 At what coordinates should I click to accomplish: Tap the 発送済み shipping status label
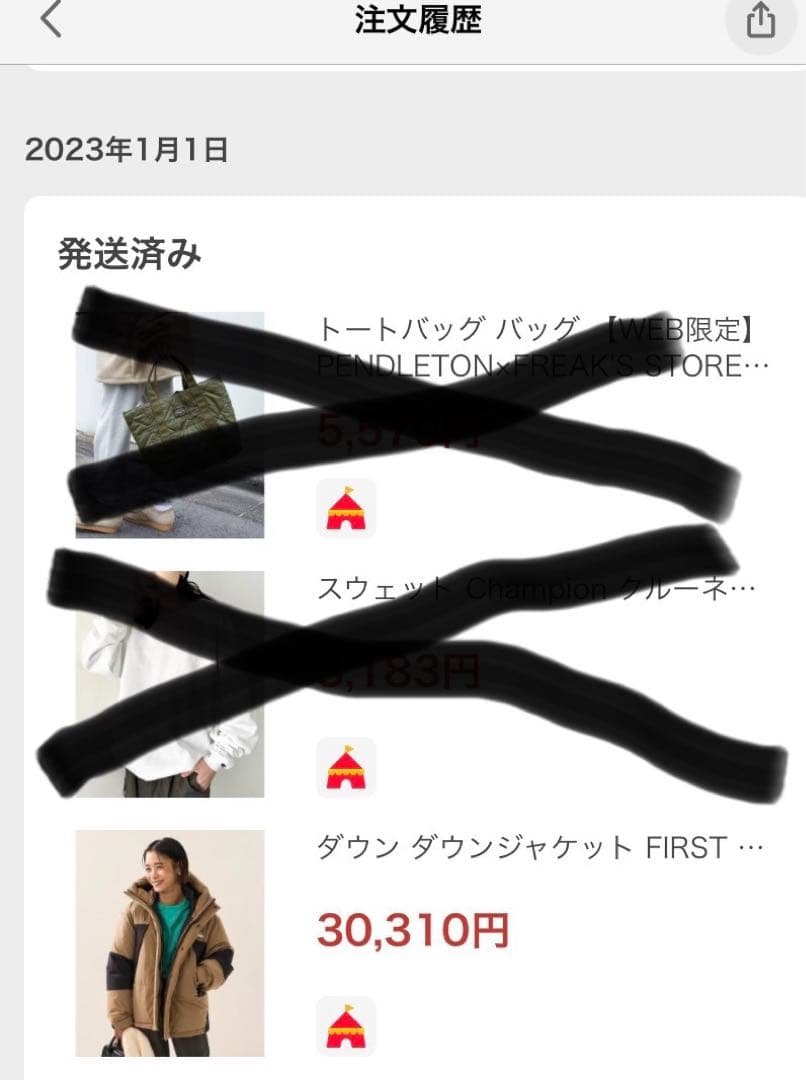(x=130, y=252)
